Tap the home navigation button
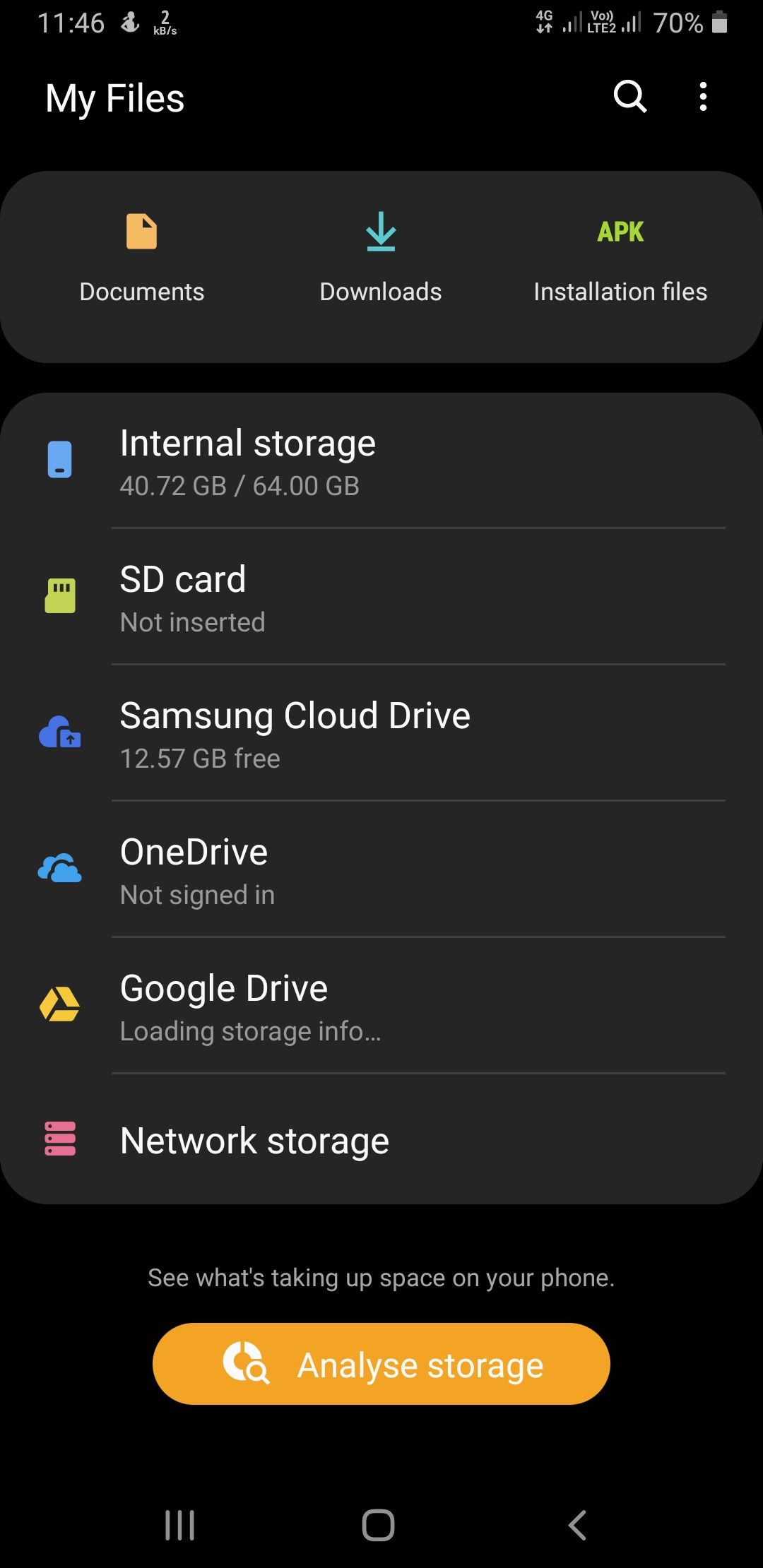Screen dimensions: 763x1568 [x=379, y=1526]
